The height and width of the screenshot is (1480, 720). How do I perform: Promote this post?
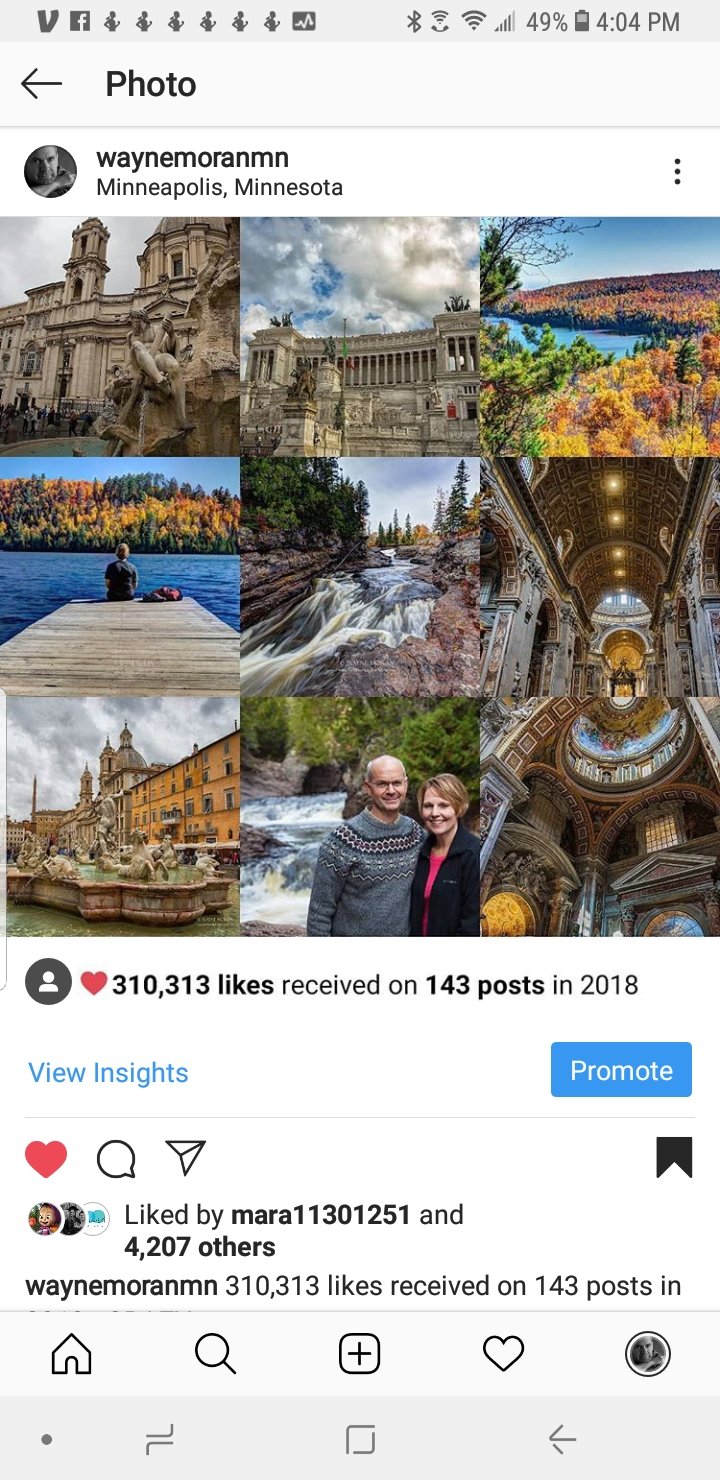coord(621,1070)
